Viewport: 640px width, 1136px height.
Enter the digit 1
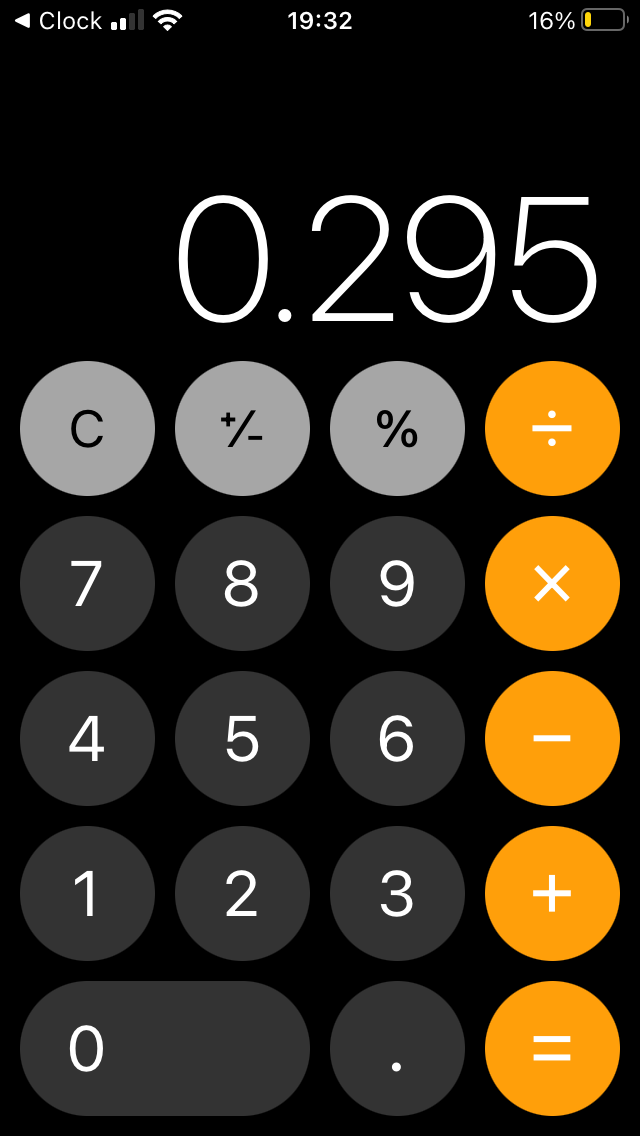coord(87,893)
